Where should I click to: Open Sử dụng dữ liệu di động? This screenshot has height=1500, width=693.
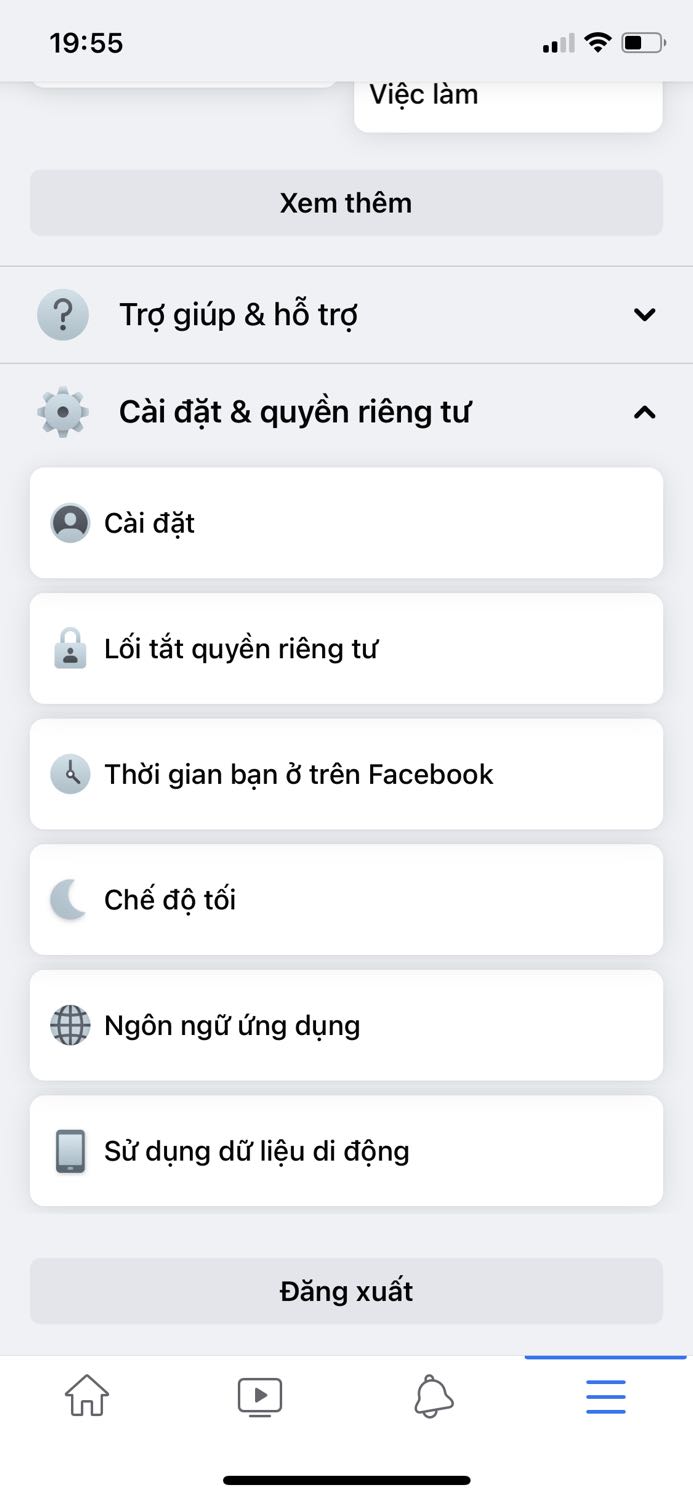coord(346,1151)
